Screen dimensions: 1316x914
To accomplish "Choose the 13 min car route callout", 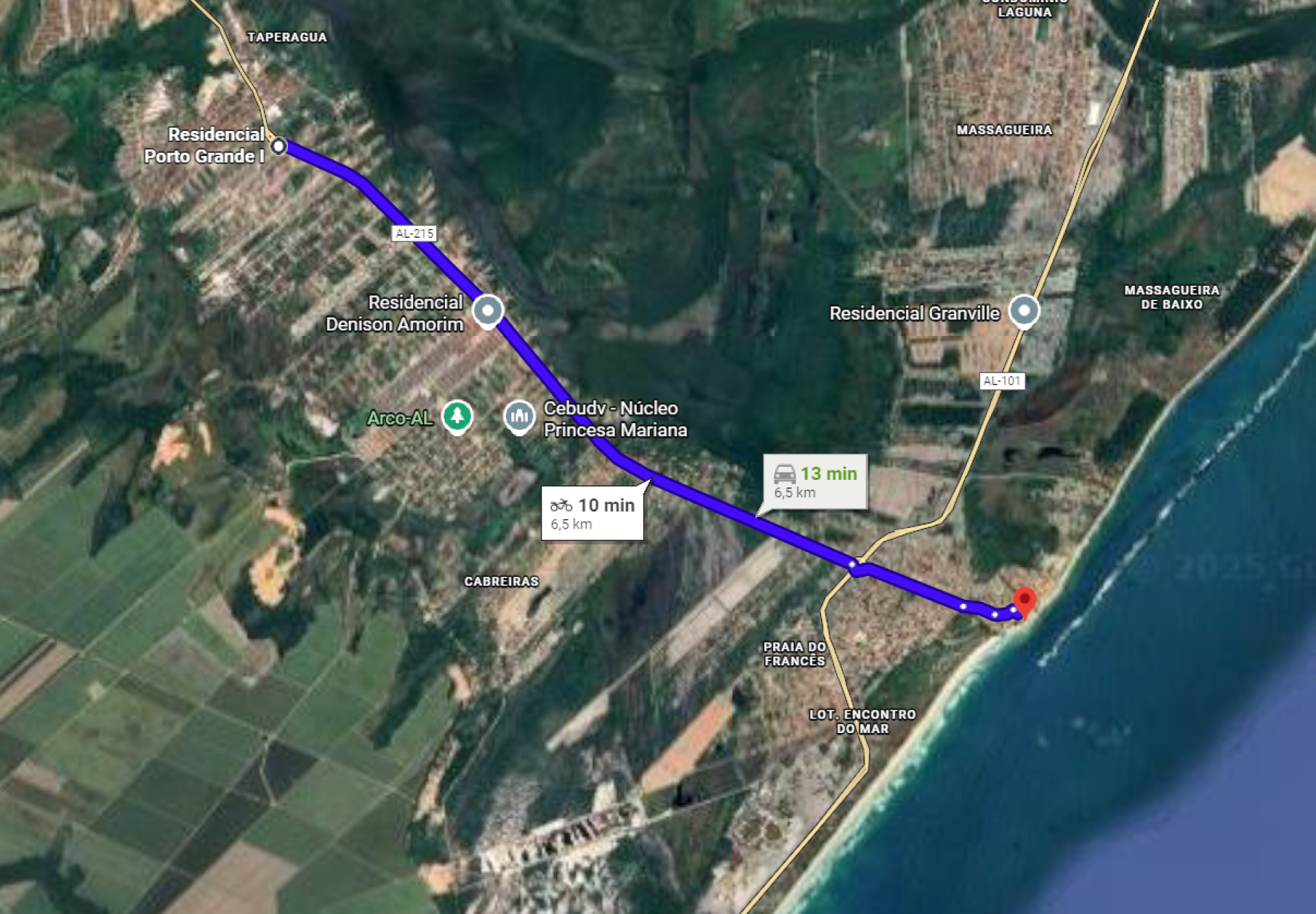I will 816,482.
